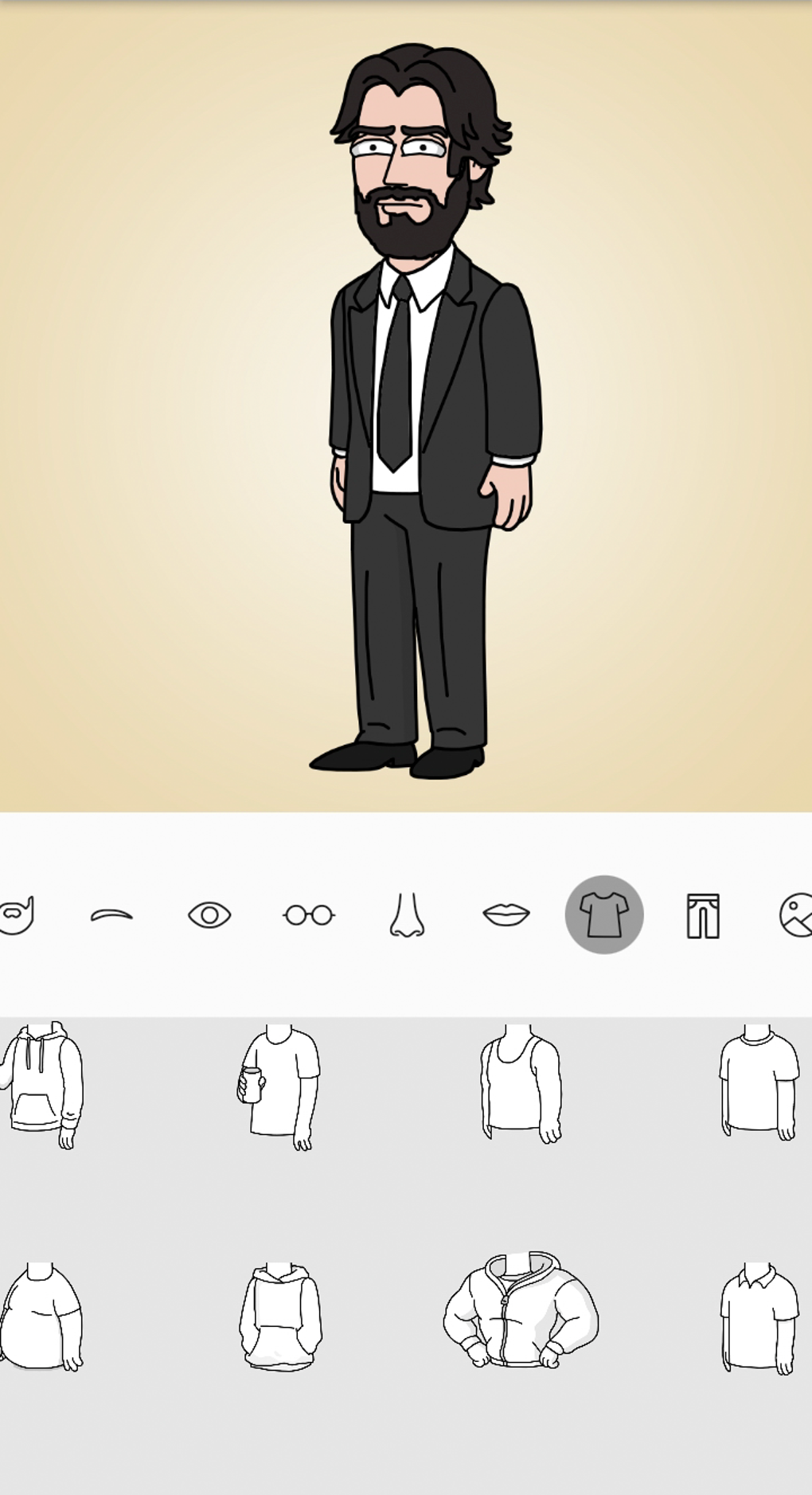Pick the big belly t-shirt
The image size is (812, 1495).
[41, 1317]
